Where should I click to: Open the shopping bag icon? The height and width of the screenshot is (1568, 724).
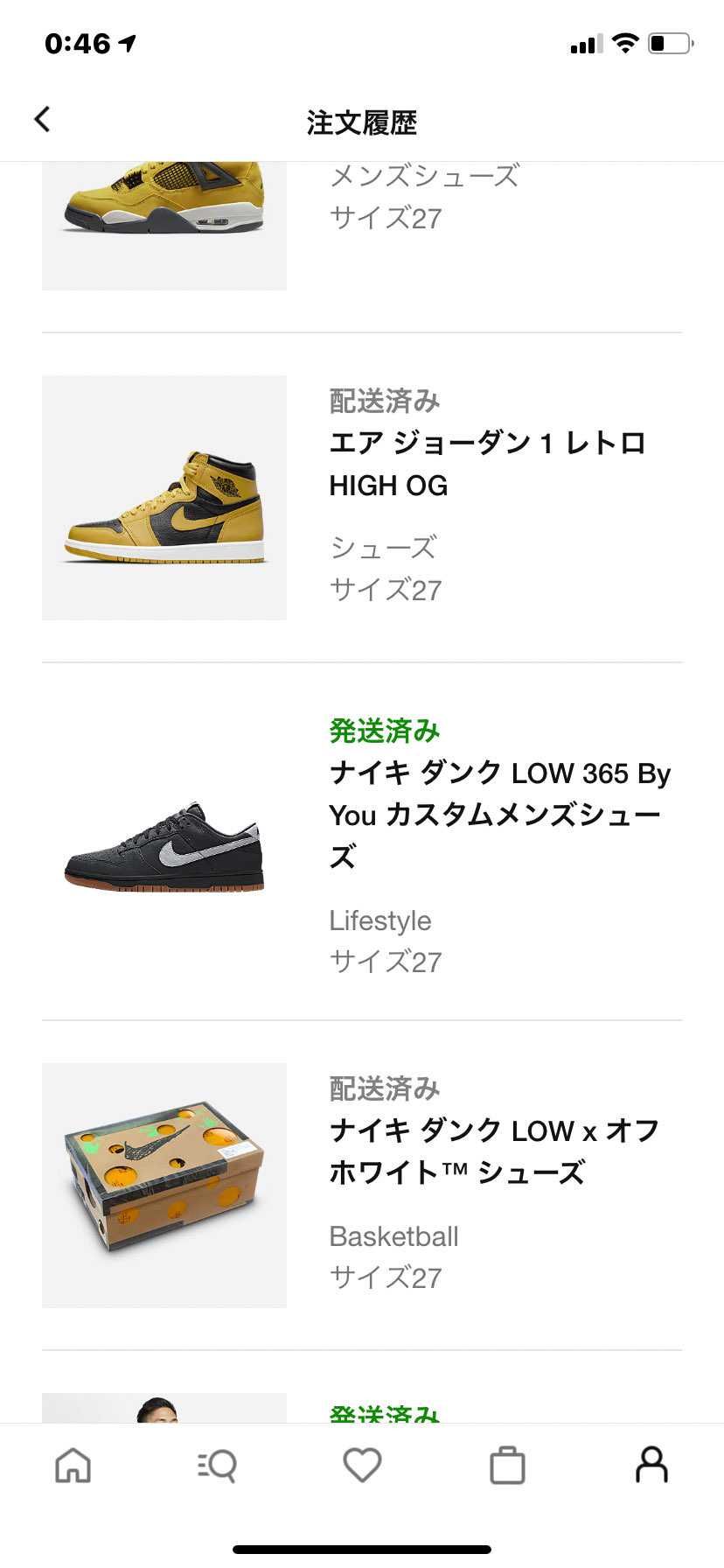(507, 1466)
